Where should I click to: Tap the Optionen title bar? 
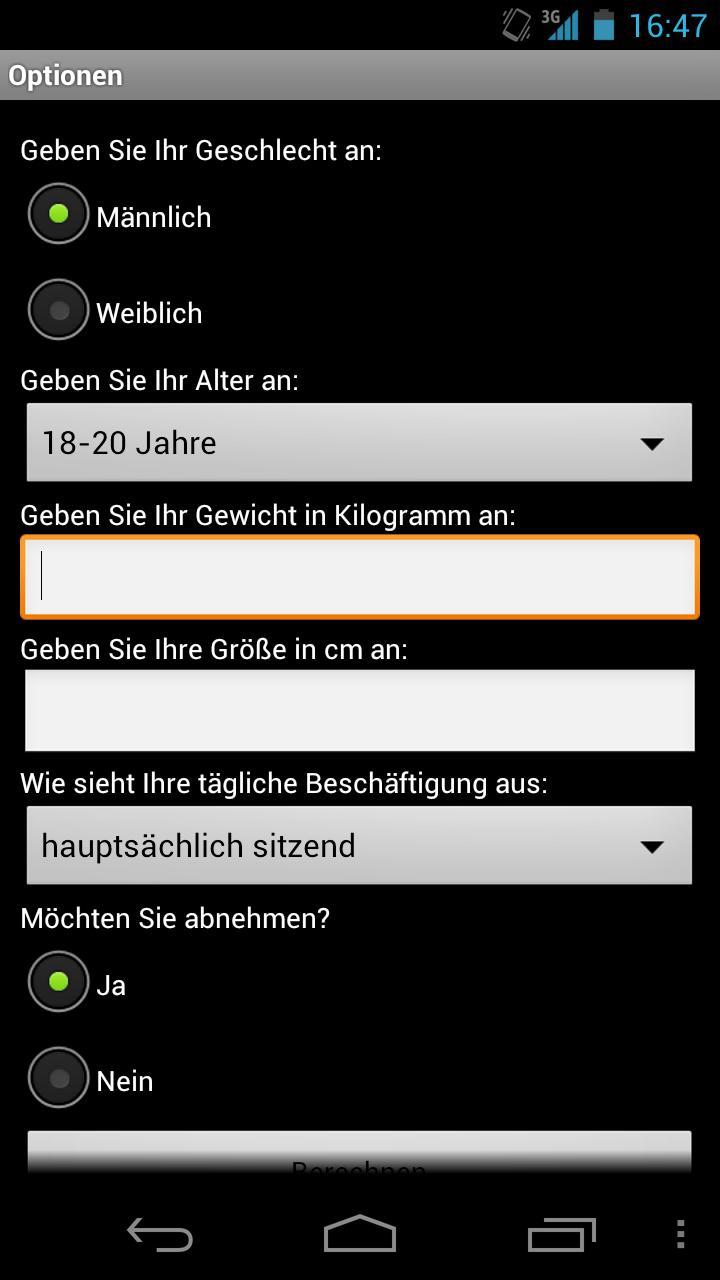[65, 75]
